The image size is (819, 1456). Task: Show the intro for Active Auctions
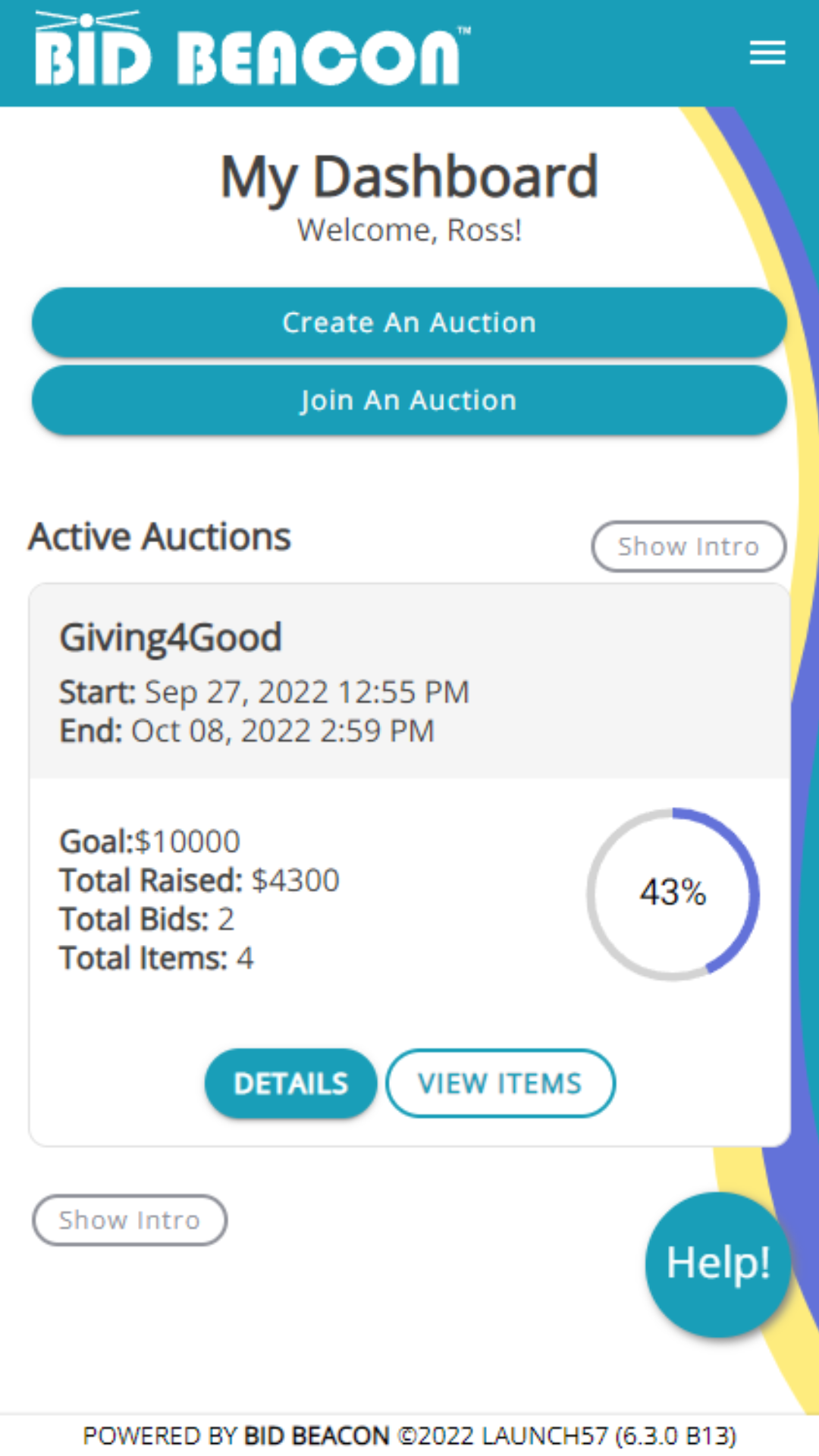point(688,546)
